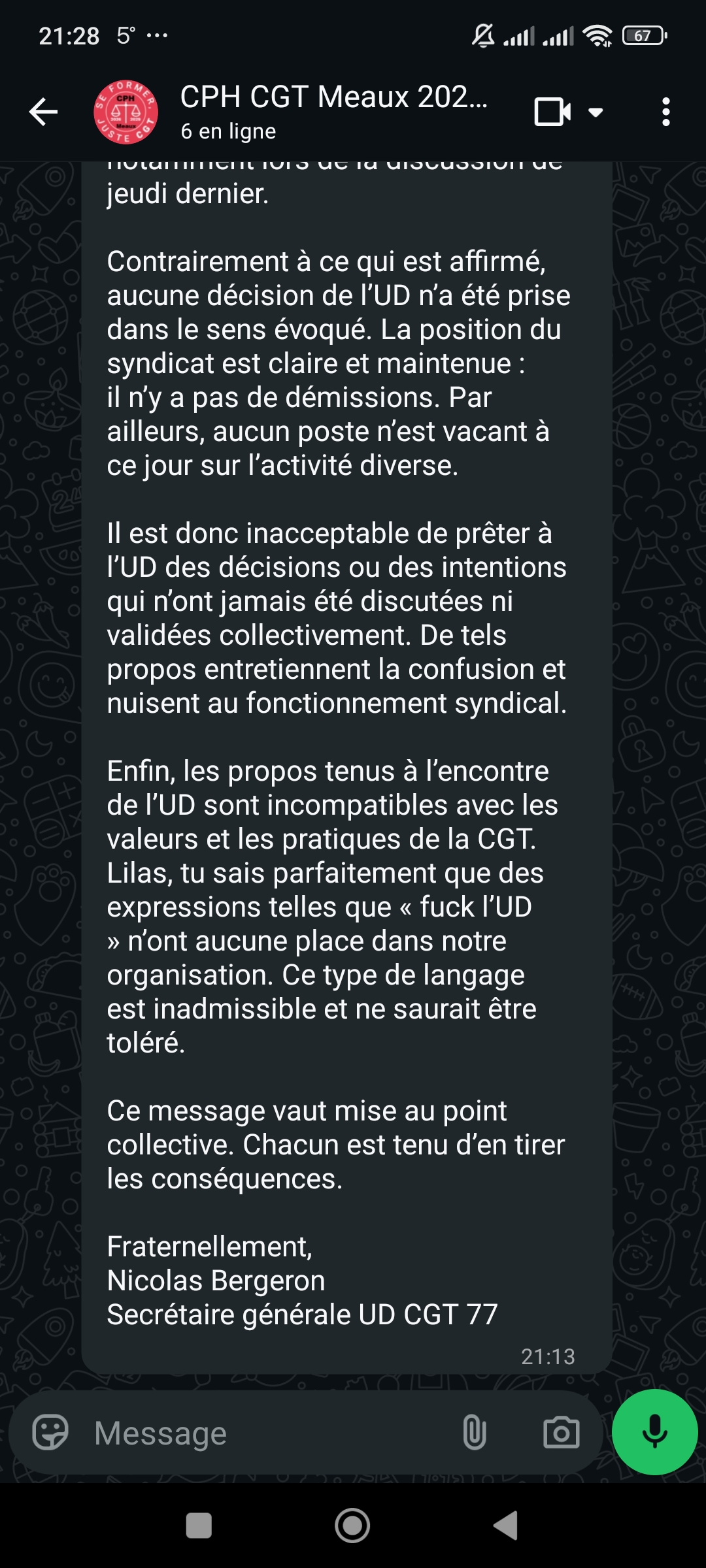Open the camera to take a photo

(x=562, y=1432)
